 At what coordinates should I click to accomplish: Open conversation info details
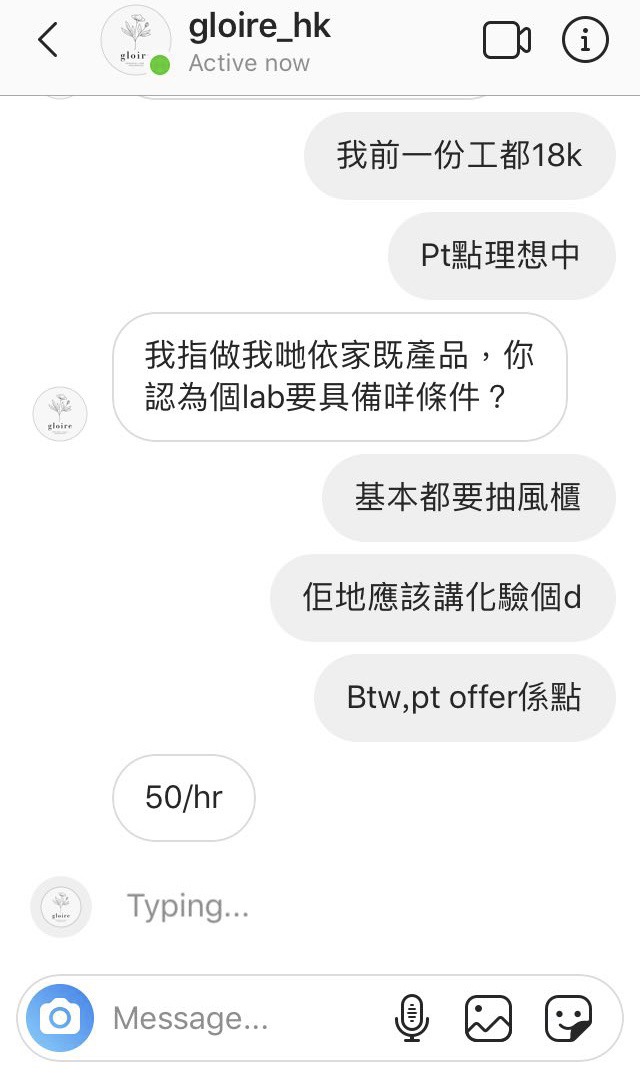tap(585, 40)
